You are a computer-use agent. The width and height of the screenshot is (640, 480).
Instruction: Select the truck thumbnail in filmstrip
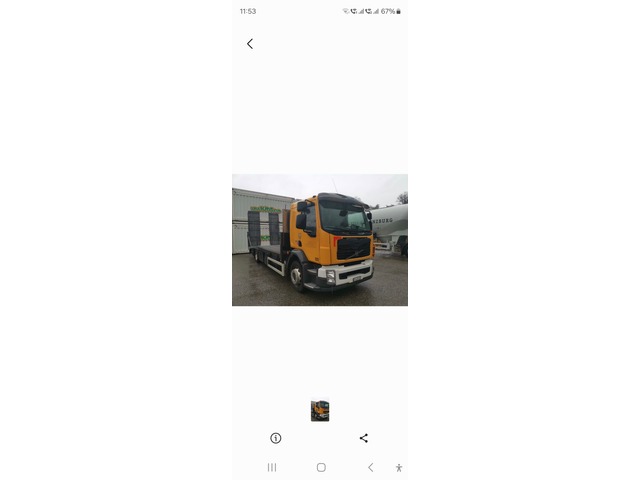coord(320,411)
